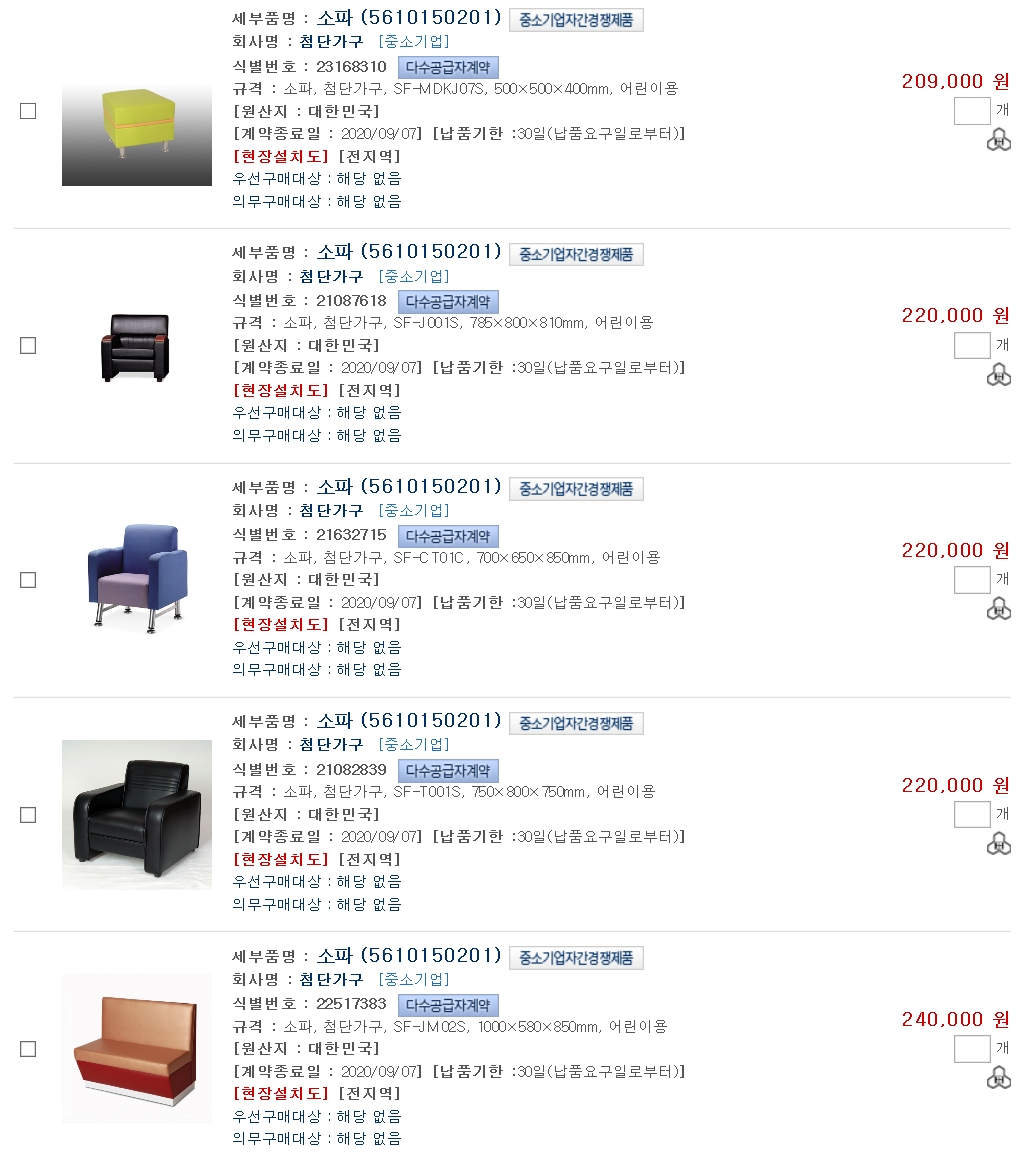Focus the quantity field for the 209,000 원 item
The height and width of the screenshot is (1159, 1023).
pyautogui.click(x=971, y=111)
